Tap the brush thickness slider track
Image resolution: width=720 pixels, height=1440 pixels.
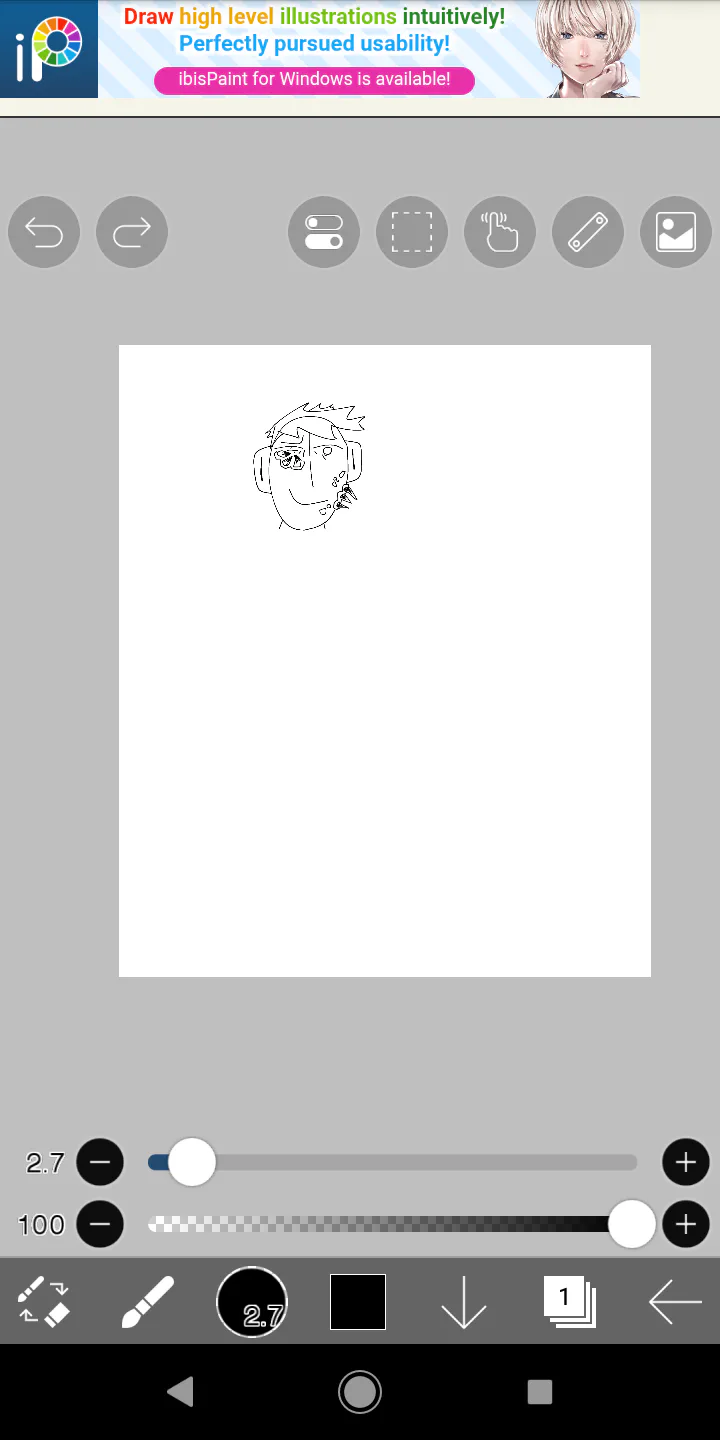tap(392, 1162)
